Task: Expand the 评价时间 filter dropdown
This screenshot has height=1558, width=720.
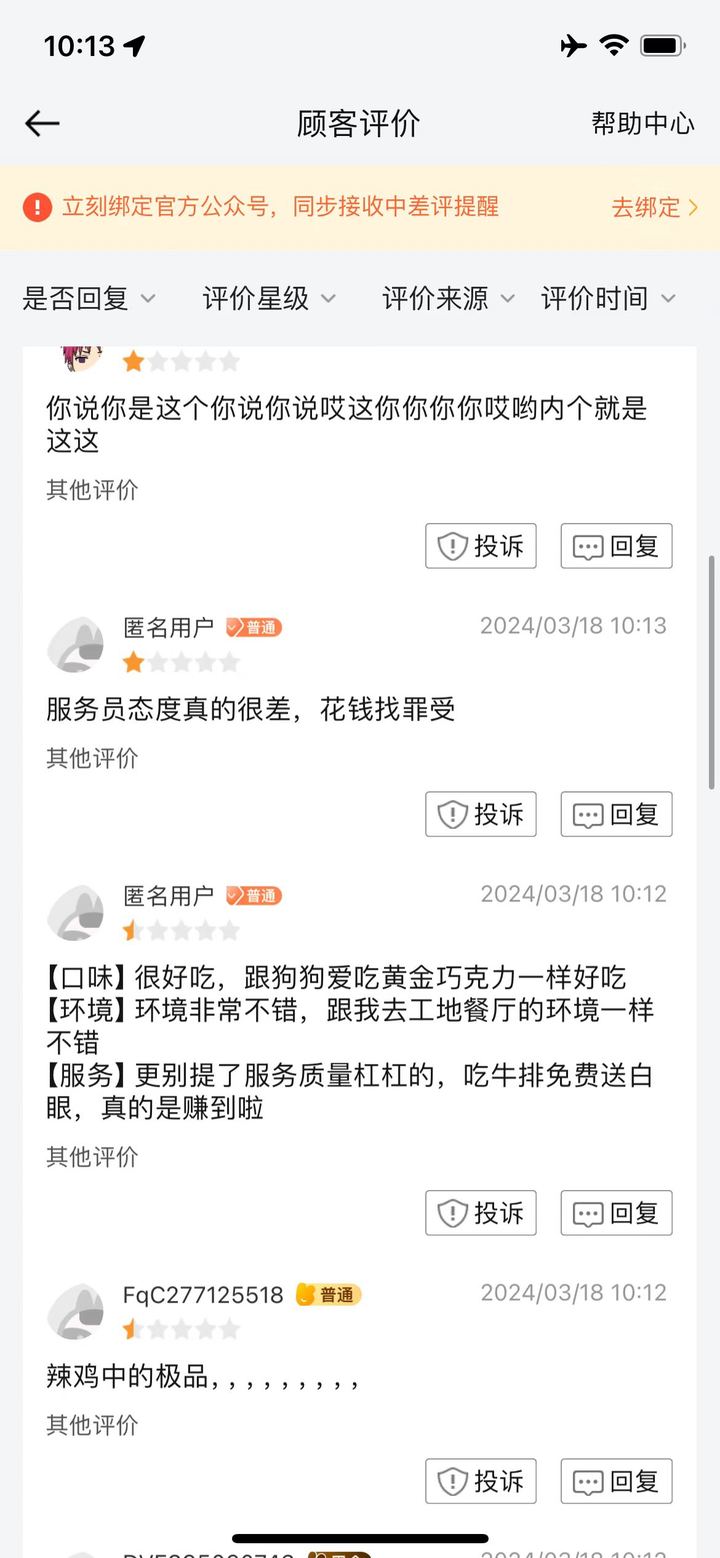Action: click(608, 298)
